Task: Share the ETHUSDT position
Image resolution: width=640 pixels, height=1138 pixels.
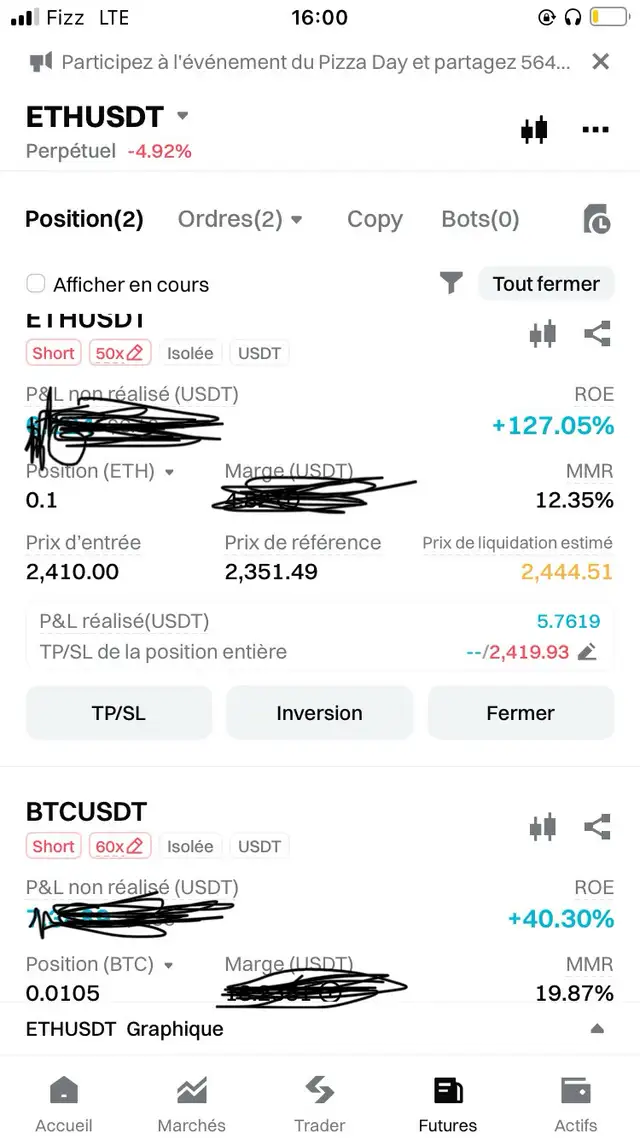Action: coord(597,334)
